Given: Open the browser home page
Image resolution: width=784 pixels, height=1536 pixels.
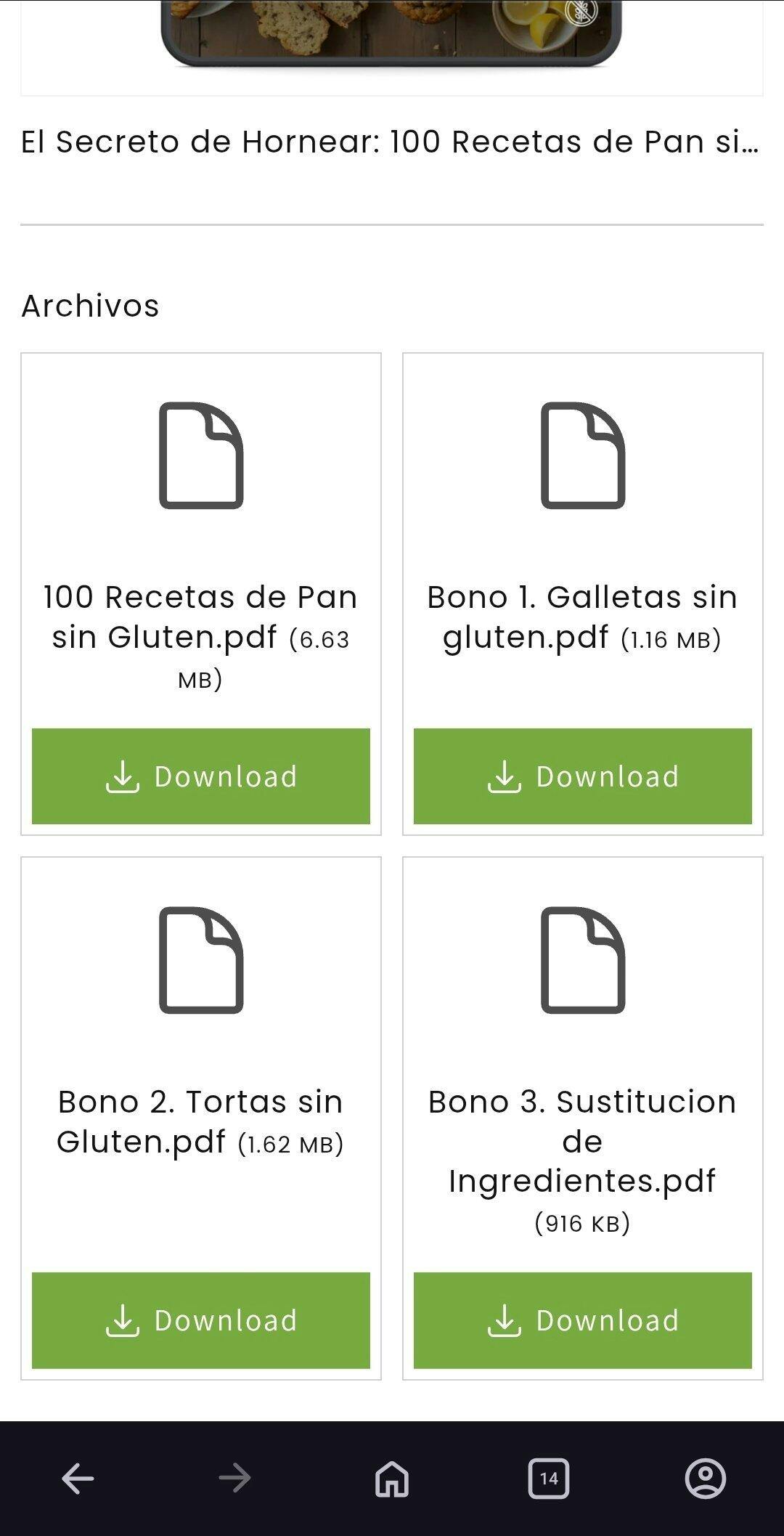Looking at the screenshot, I should pos(391,1479).
